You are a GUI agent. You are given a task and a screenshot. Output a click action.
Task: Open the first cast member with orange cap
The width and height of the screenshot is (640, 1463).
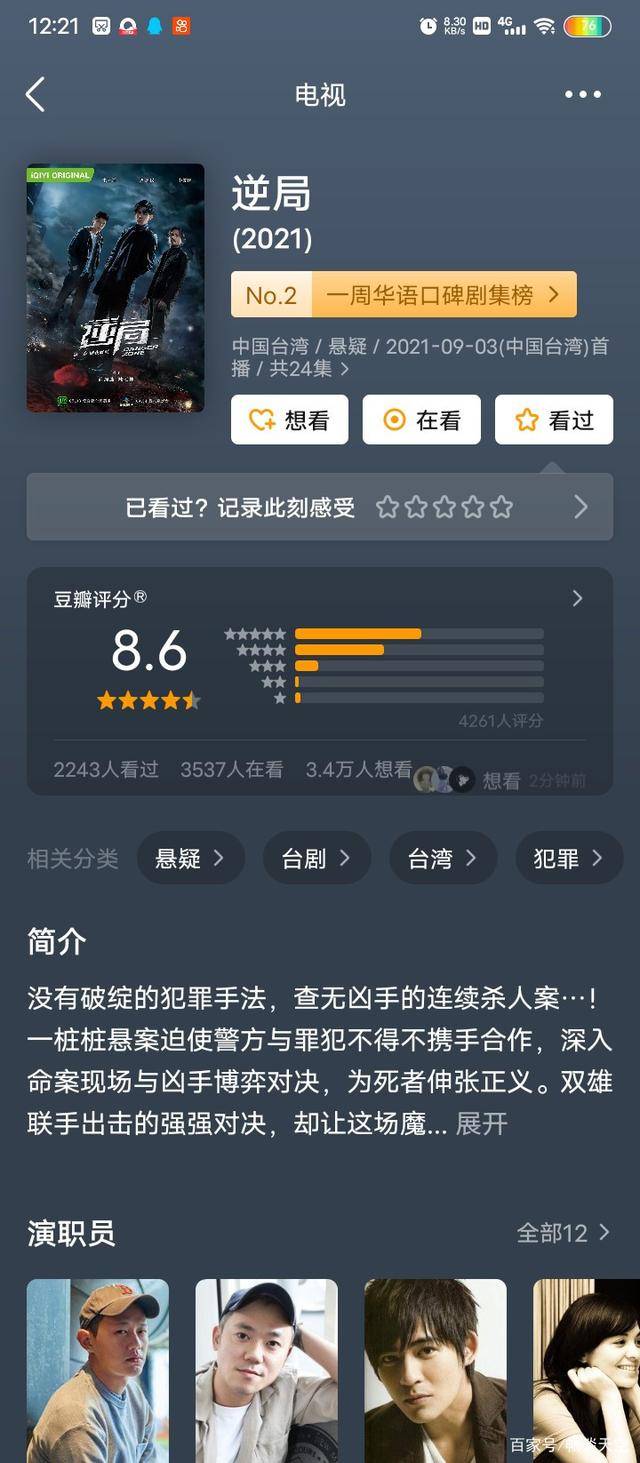[98, 1370]
